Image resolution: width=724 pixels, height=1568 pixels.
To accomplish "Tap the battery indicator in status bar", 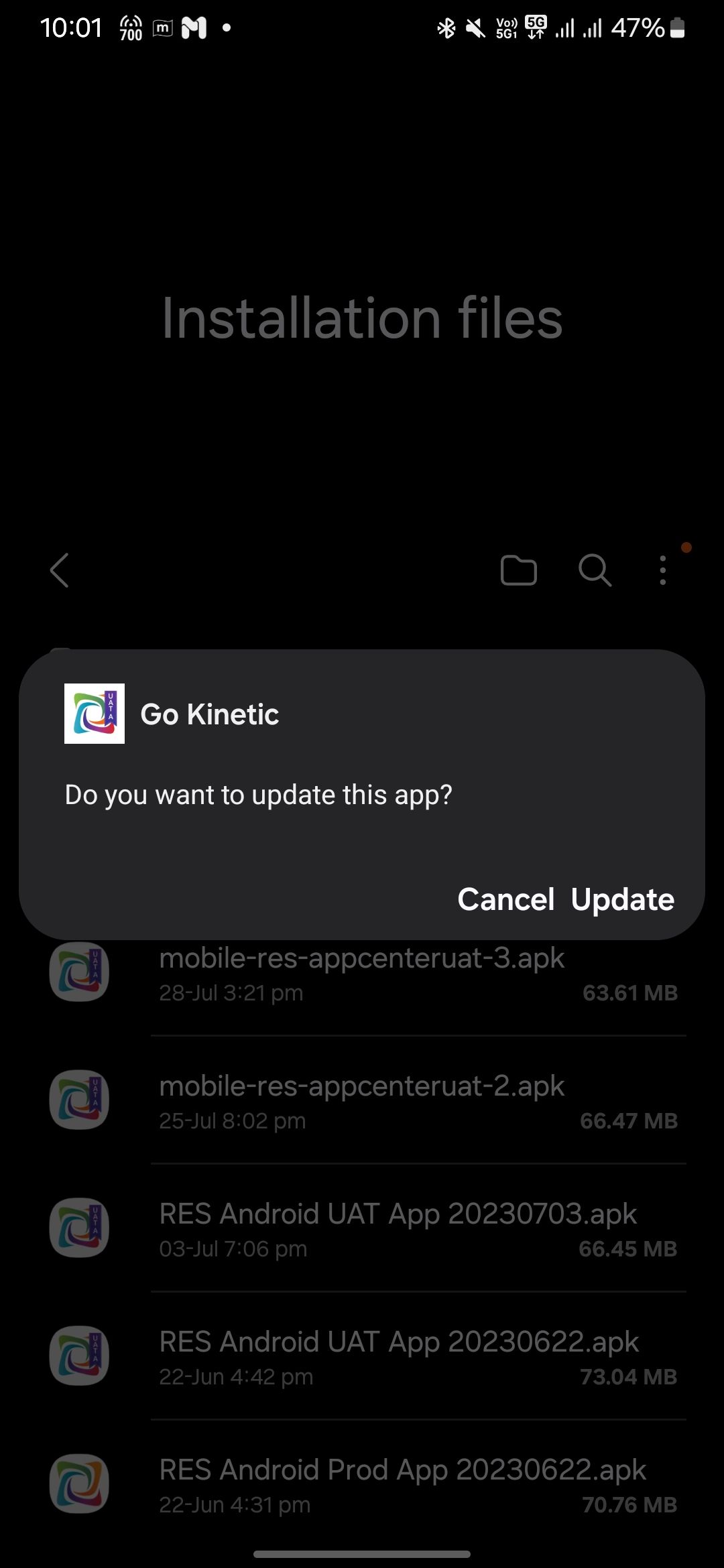I will pyautogui.click(x=677, y=28).
